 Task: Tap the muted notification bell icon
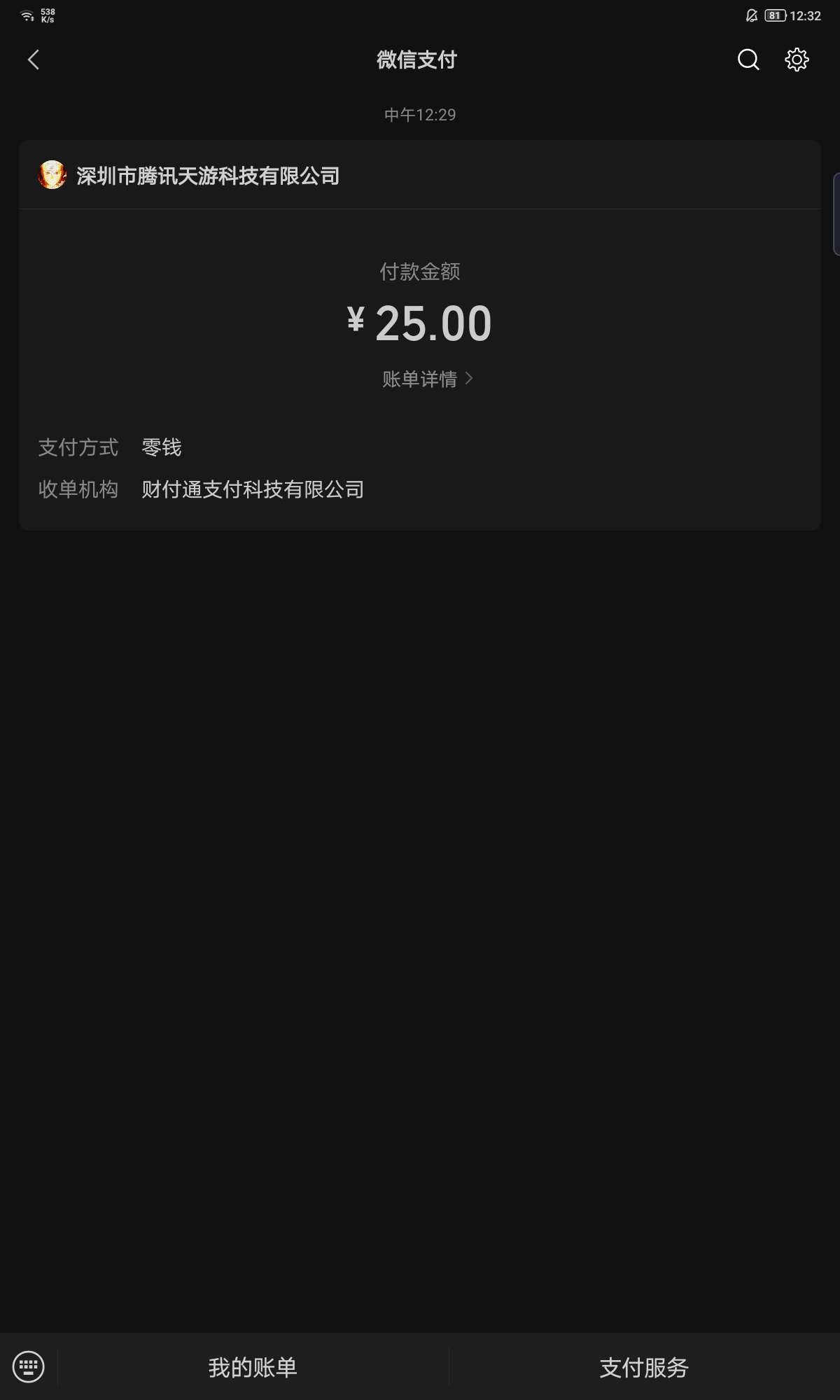(750, 15)
